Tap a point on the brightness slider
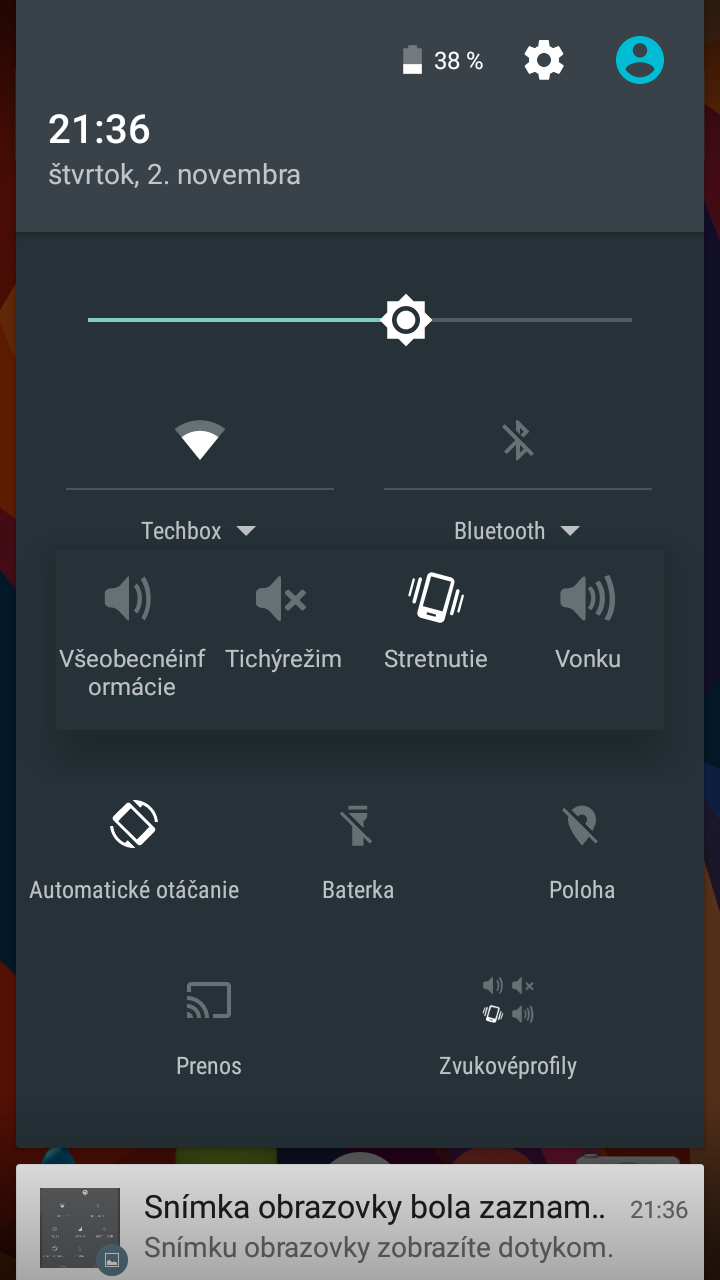The width and height of the screenshot is (720, 1280). click(x=360, y=320)
